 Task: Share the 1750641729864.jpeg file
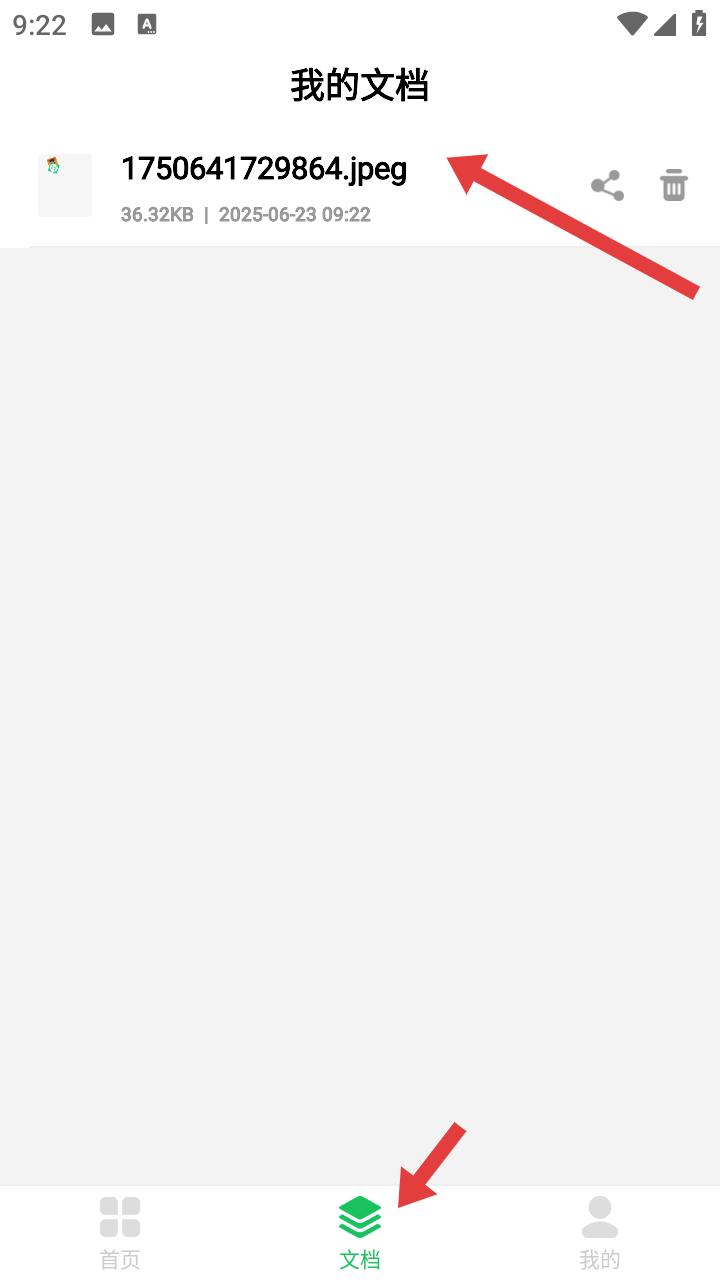point(607,186)
